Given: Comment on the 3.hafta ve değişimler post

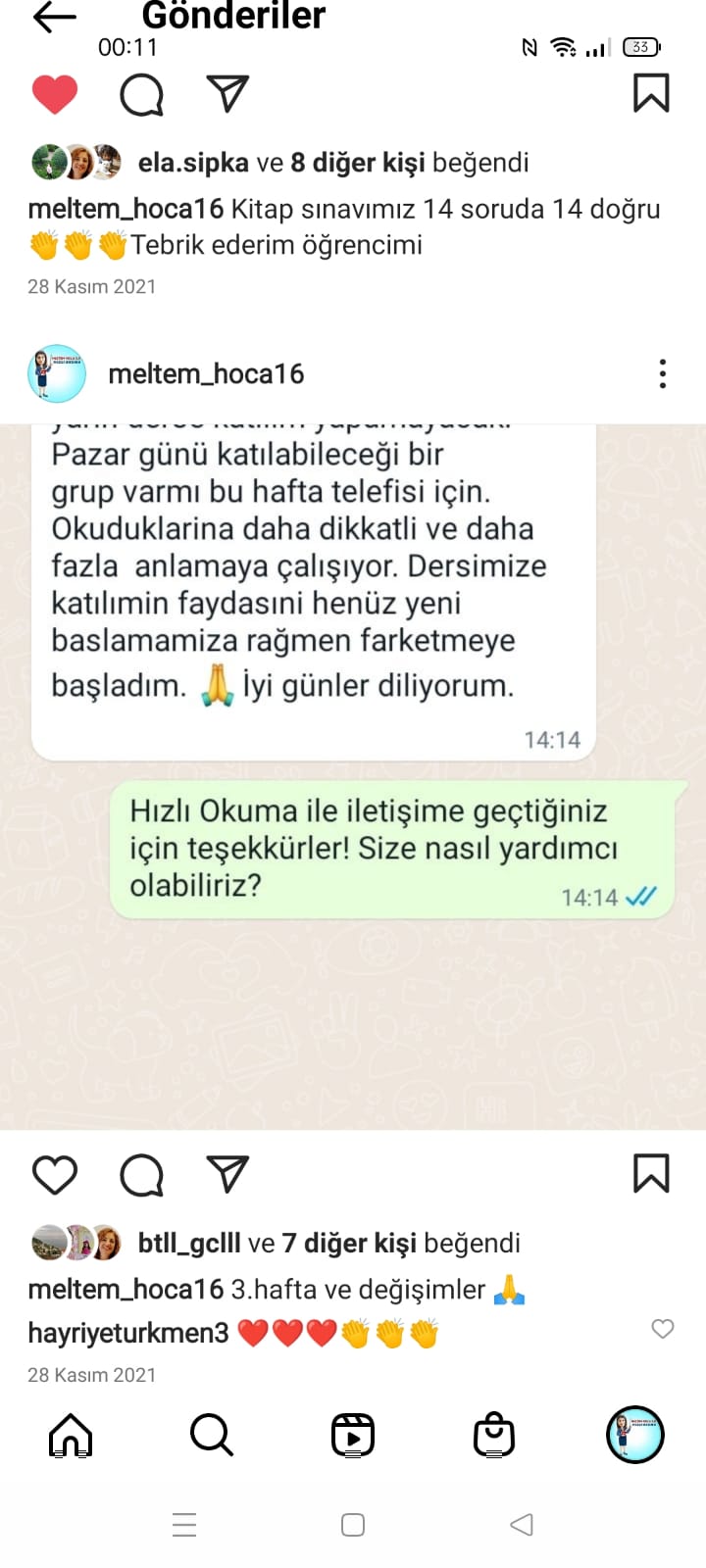Looking at the screenshot, I should [x=141, y=1174].
